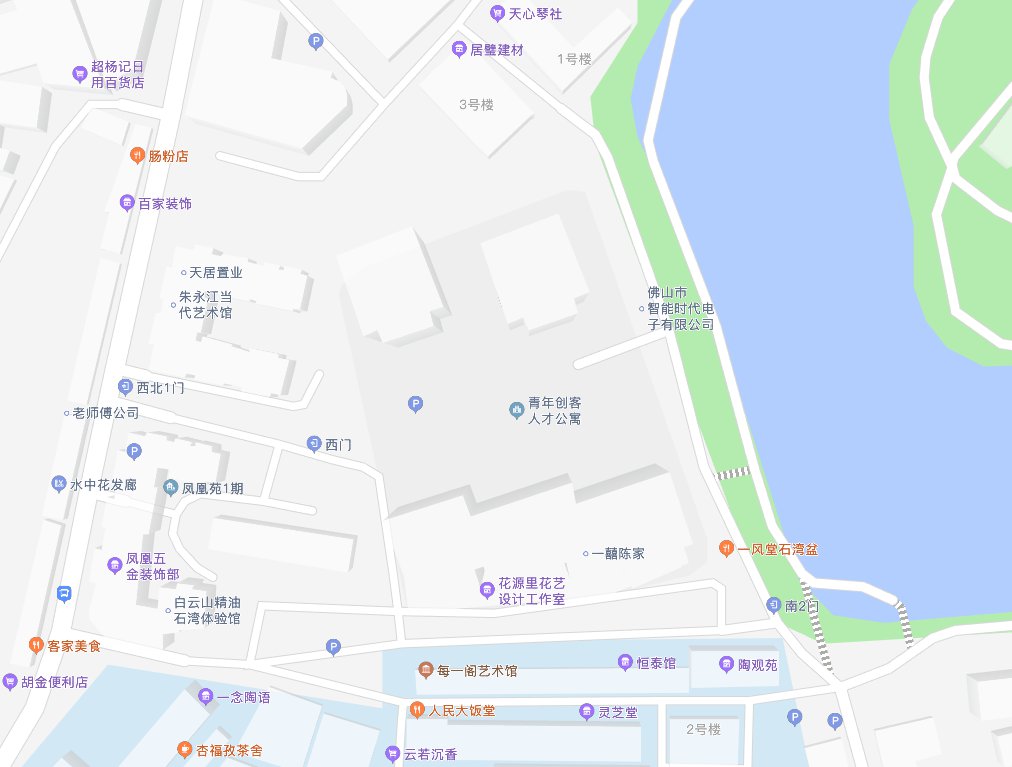This screenshot has width=1012, height=767.
Task: Open the 凤凰五金装饰部 shop marker
Action: pos(115,566)
